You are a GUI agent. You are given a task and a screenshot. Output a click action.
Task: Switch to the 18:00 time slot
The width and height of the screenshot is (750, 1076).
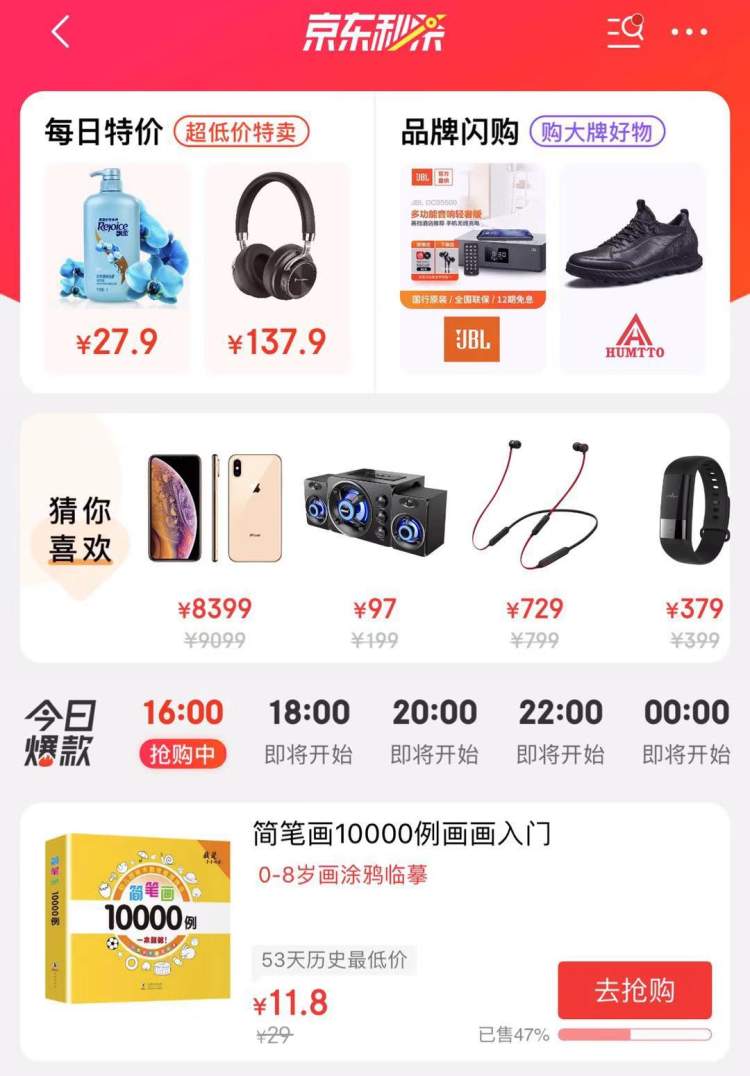(309, 732)
